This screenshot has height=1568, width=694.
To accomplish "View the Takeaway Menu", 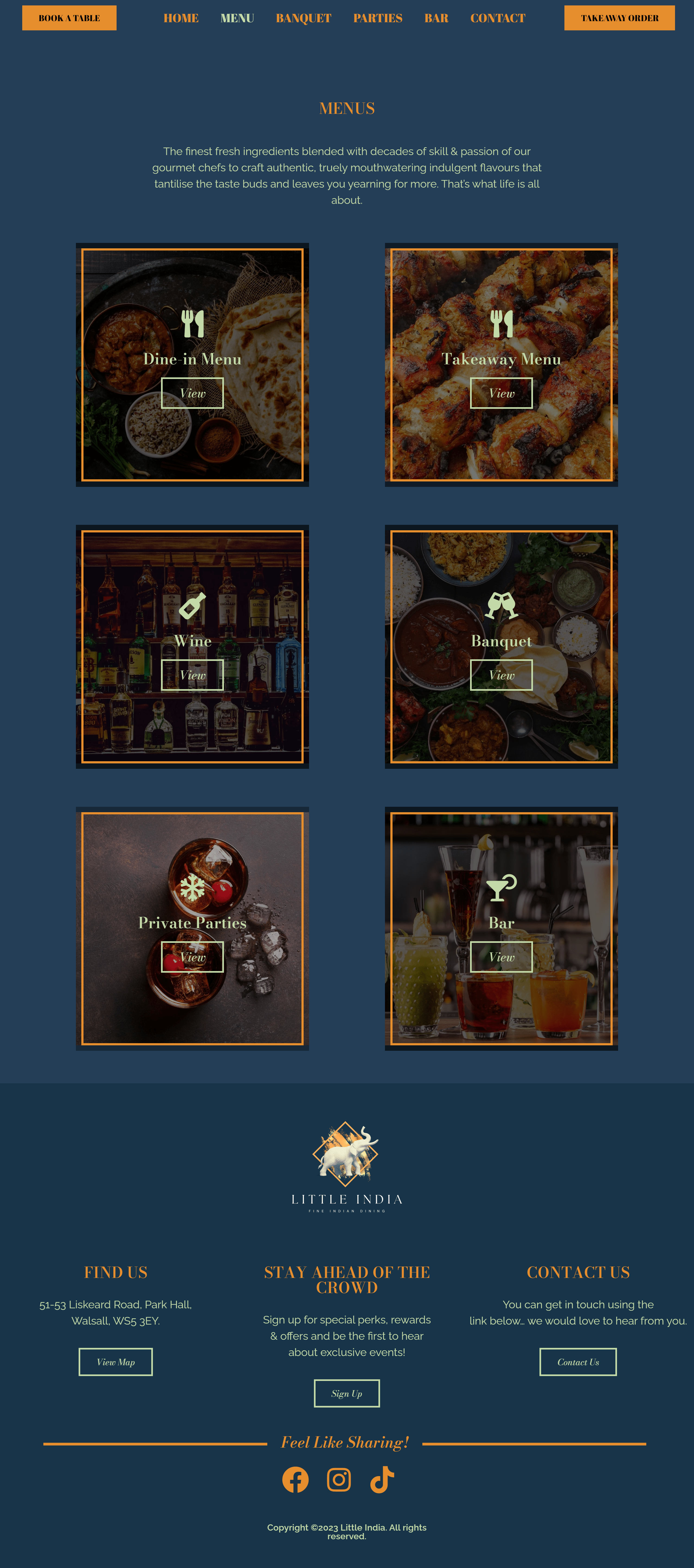I will click(501, 393).
